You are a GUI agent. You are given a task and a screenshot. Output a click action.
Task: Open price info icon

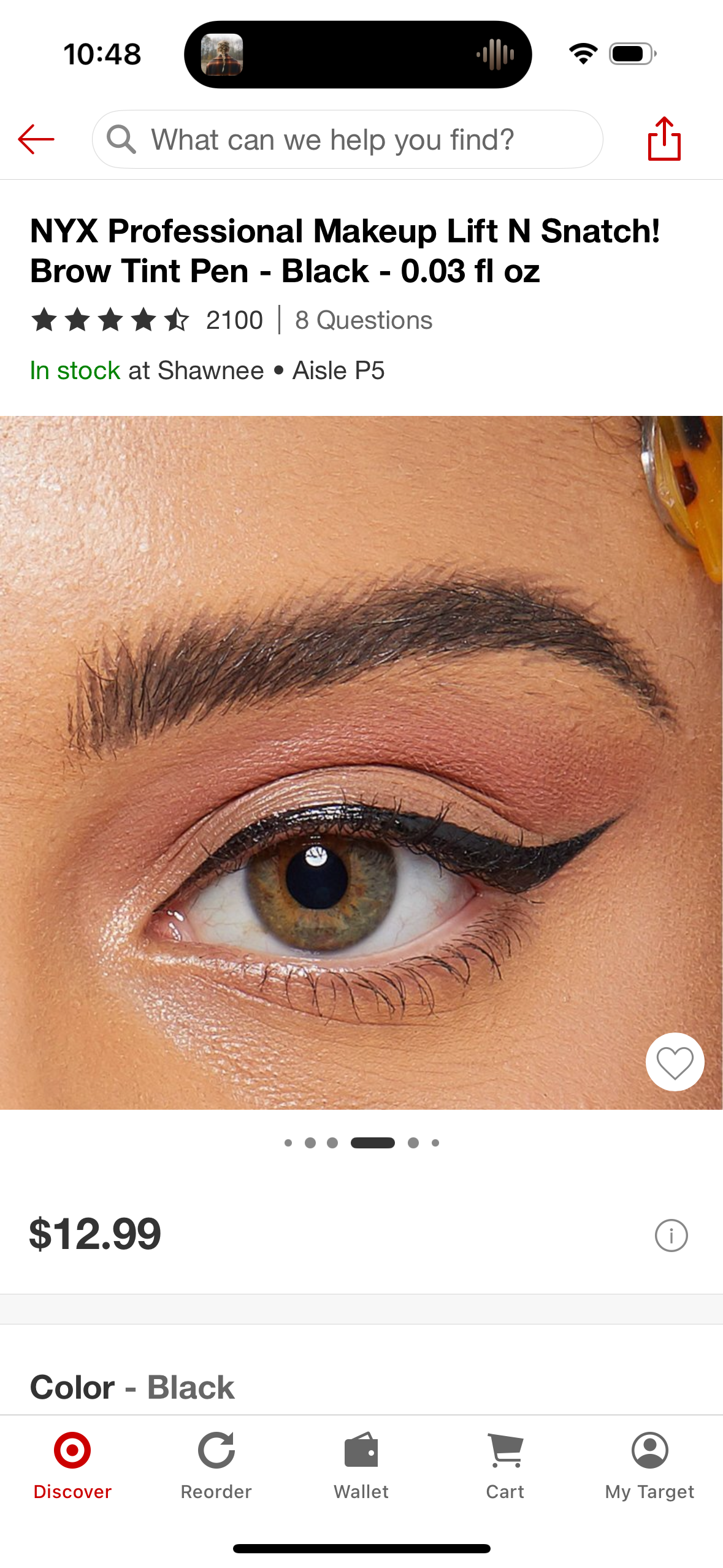point(671,1235)
